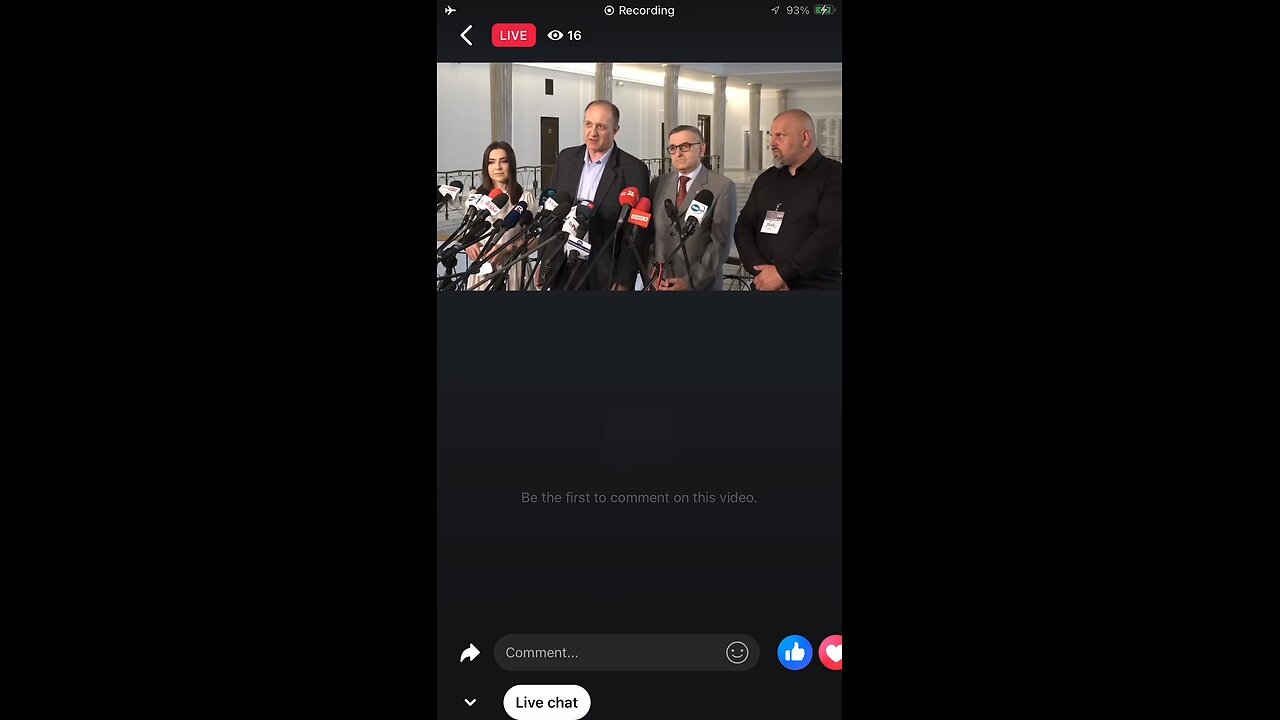
Task: Collapse the panel with the down chevron
Action: pyautogui.click(x=470, y=702)
